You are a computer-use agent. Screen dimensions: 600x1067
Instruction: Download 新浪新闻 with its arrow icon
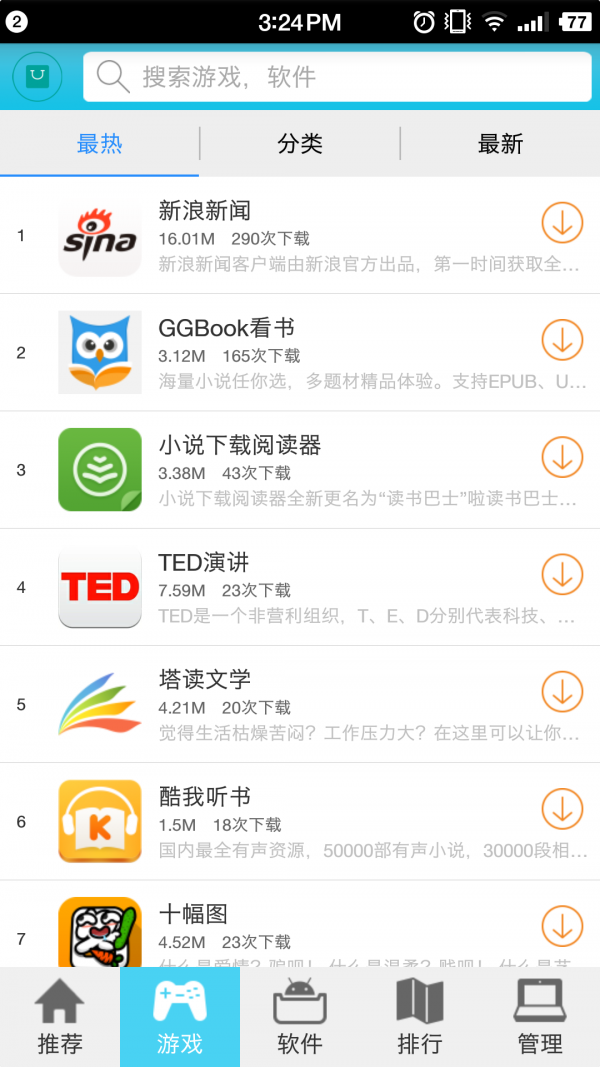pos(562,223)
